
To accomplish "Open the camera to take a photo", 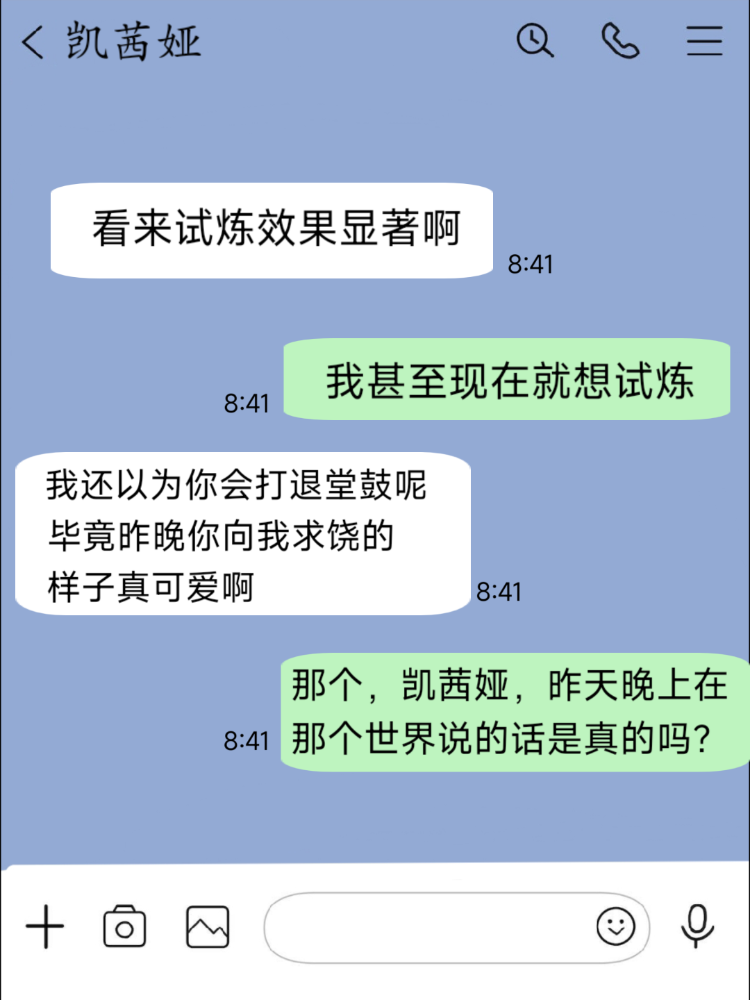I will [x=125, y=927].
